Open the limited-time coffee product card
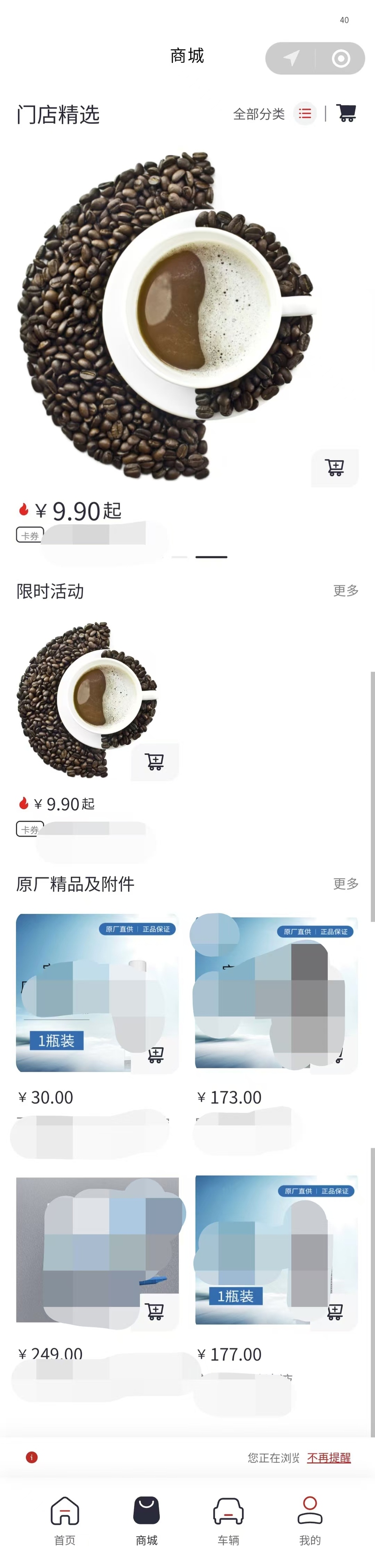The height and width of the screenshot is (1568, 375). click(85, 700)
